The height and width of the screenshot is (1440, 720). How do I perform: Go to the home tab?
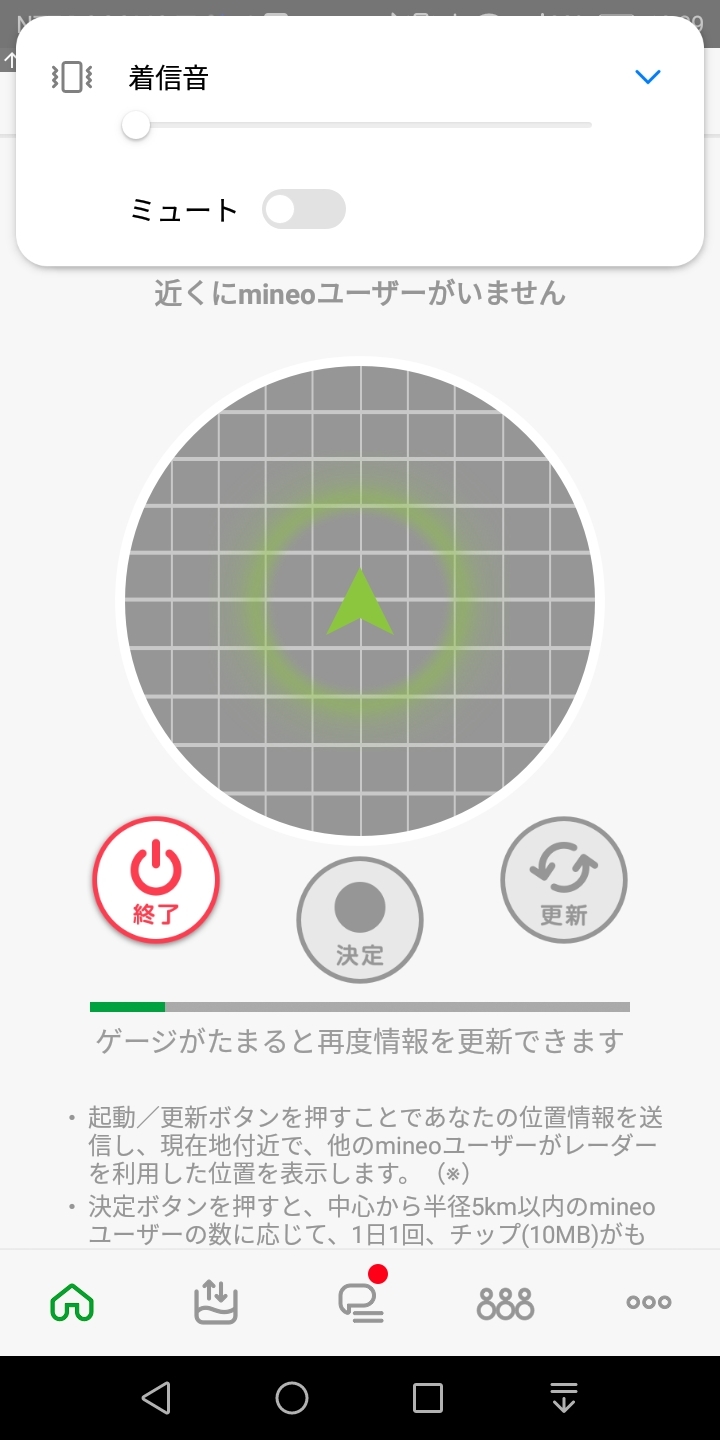point(72,1302)
